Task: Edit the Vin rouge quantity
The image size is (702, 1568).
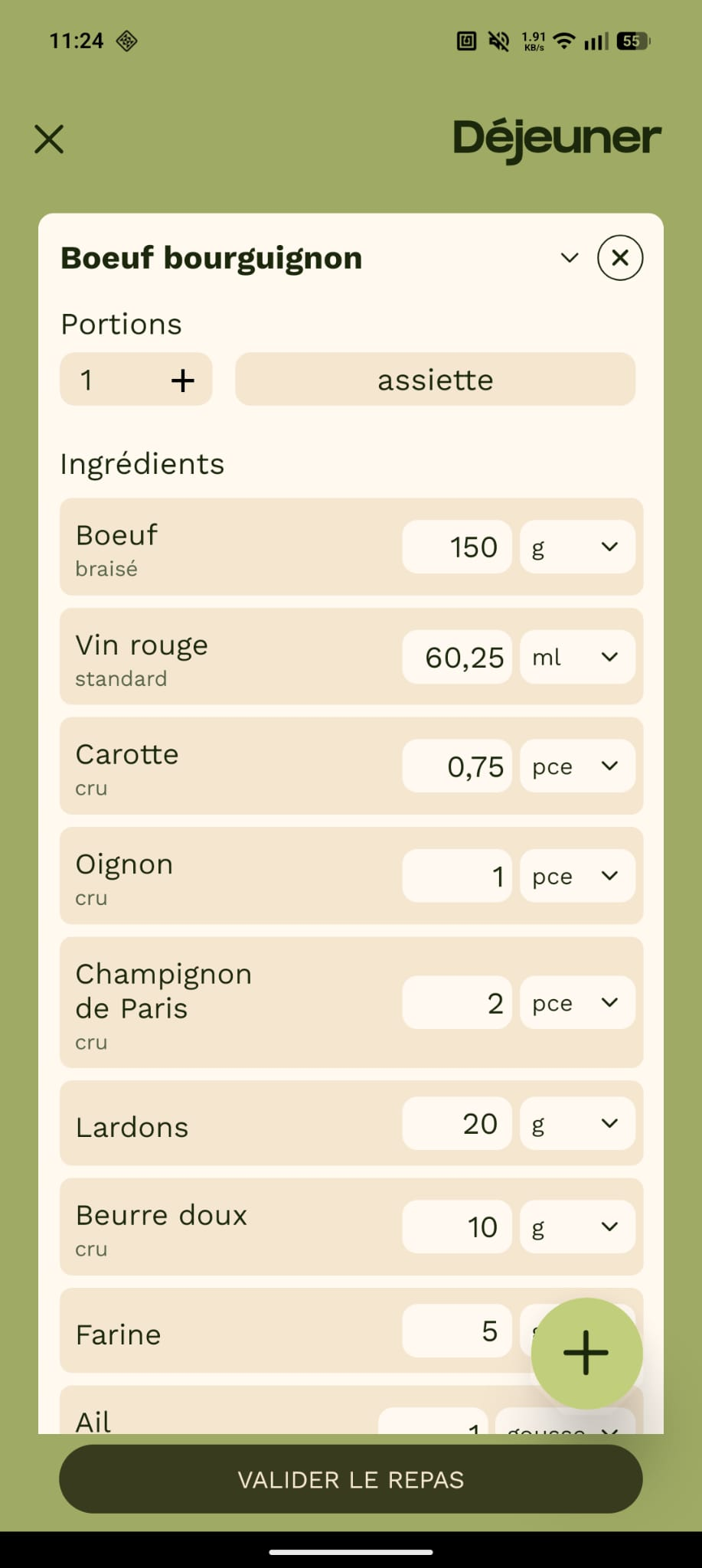Action: pyautogui.click(x=457, y=657)
